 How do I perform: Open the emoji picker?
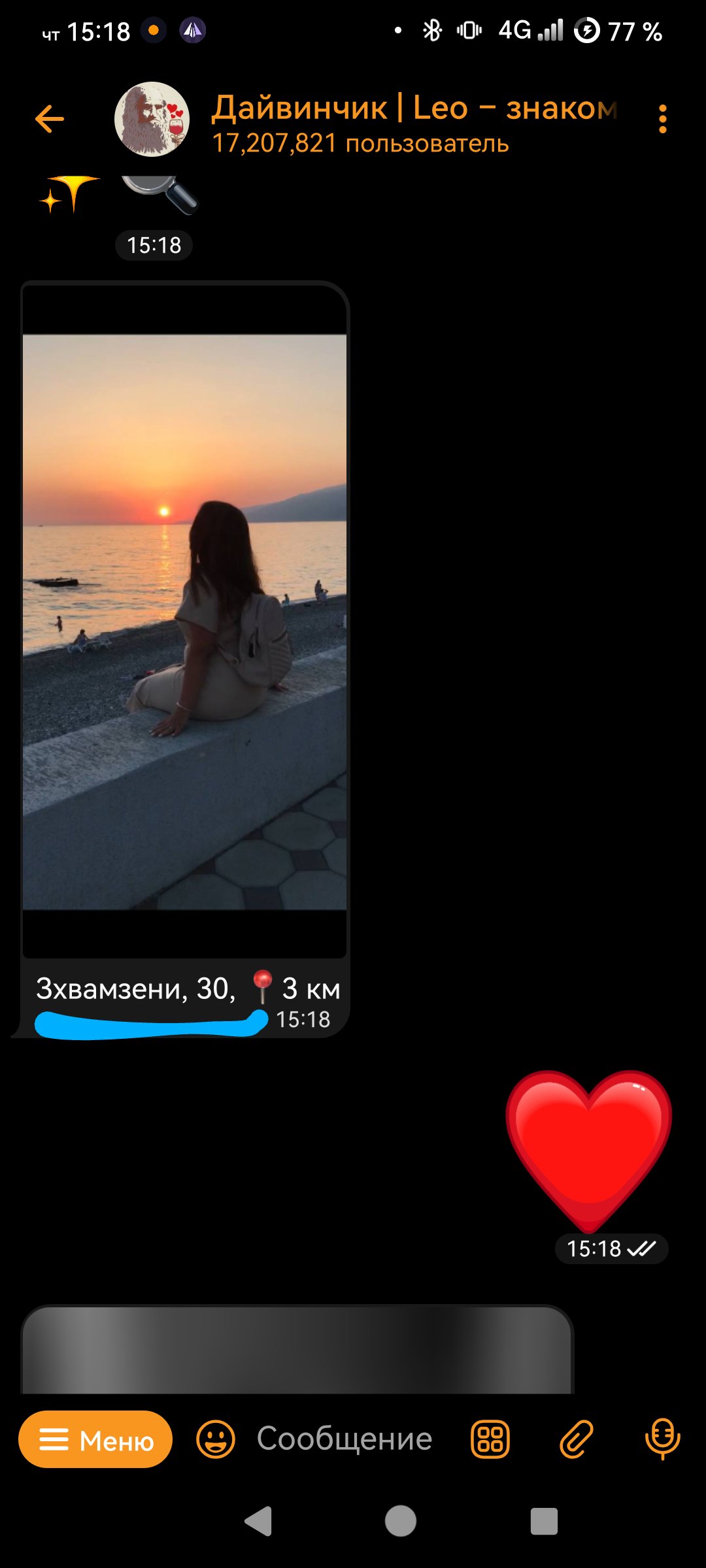point(216,1439)
